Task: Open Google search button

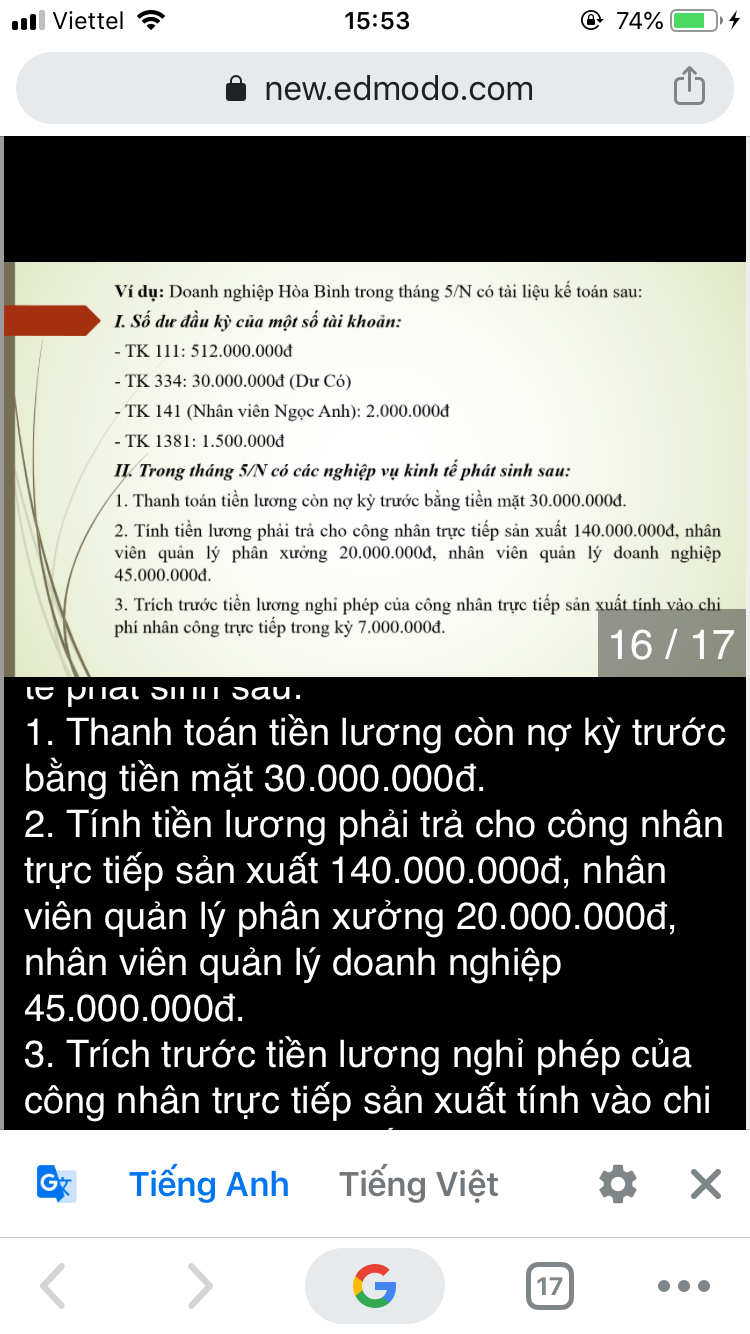Action: click(375, 1286)
